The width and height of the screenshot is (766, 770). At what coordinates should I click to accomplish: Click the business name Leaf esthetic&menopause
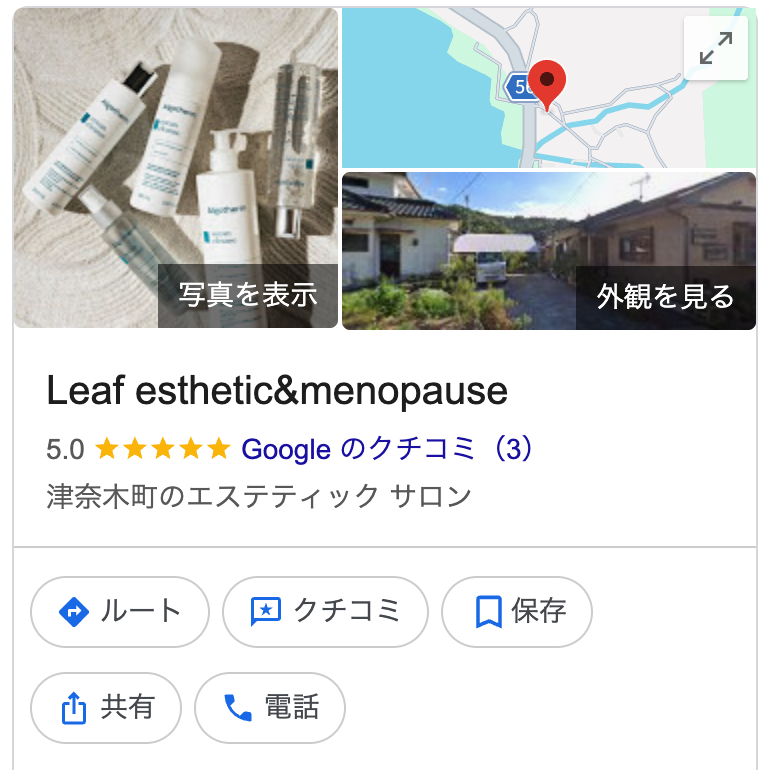(277, 392)
